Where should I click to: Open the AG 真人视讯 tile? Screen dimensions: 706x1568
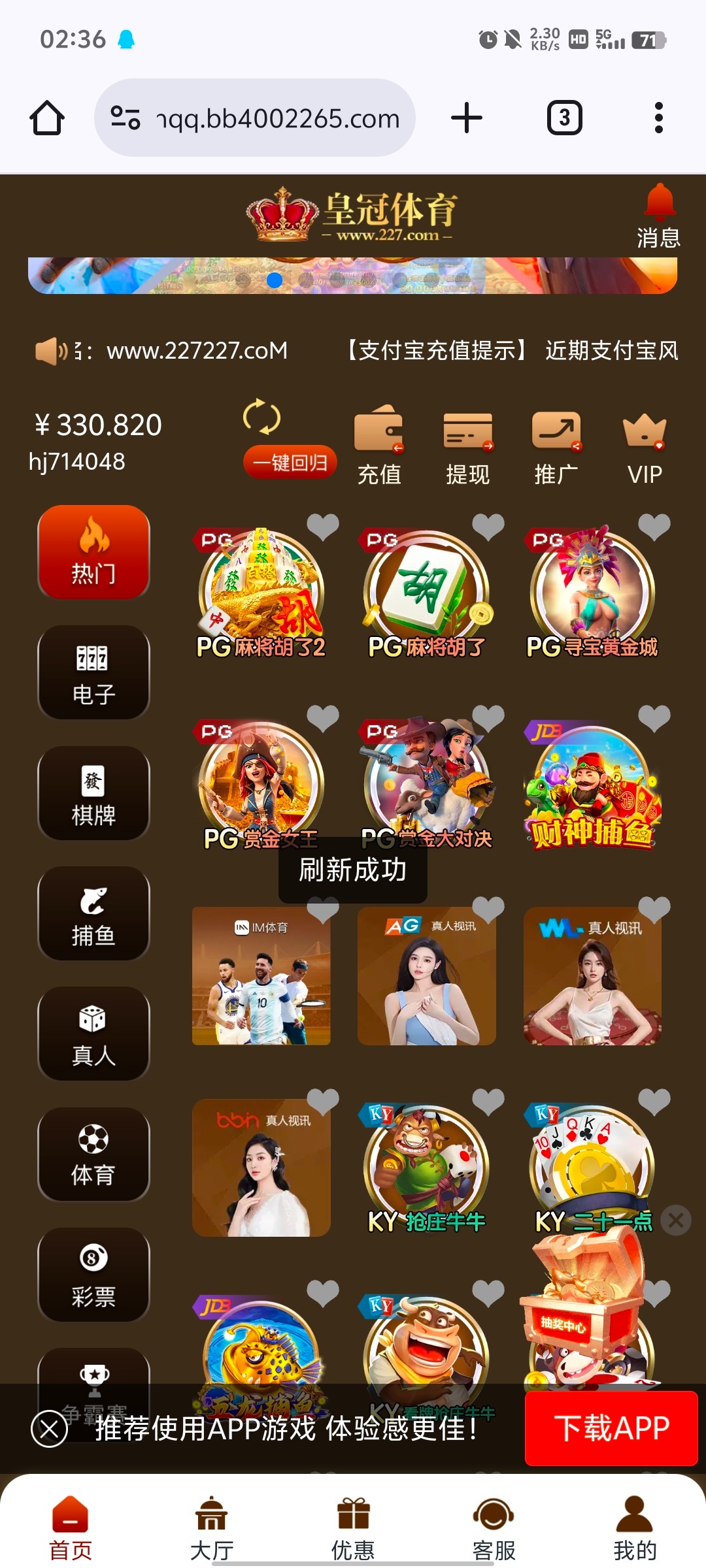coord(426,976)
